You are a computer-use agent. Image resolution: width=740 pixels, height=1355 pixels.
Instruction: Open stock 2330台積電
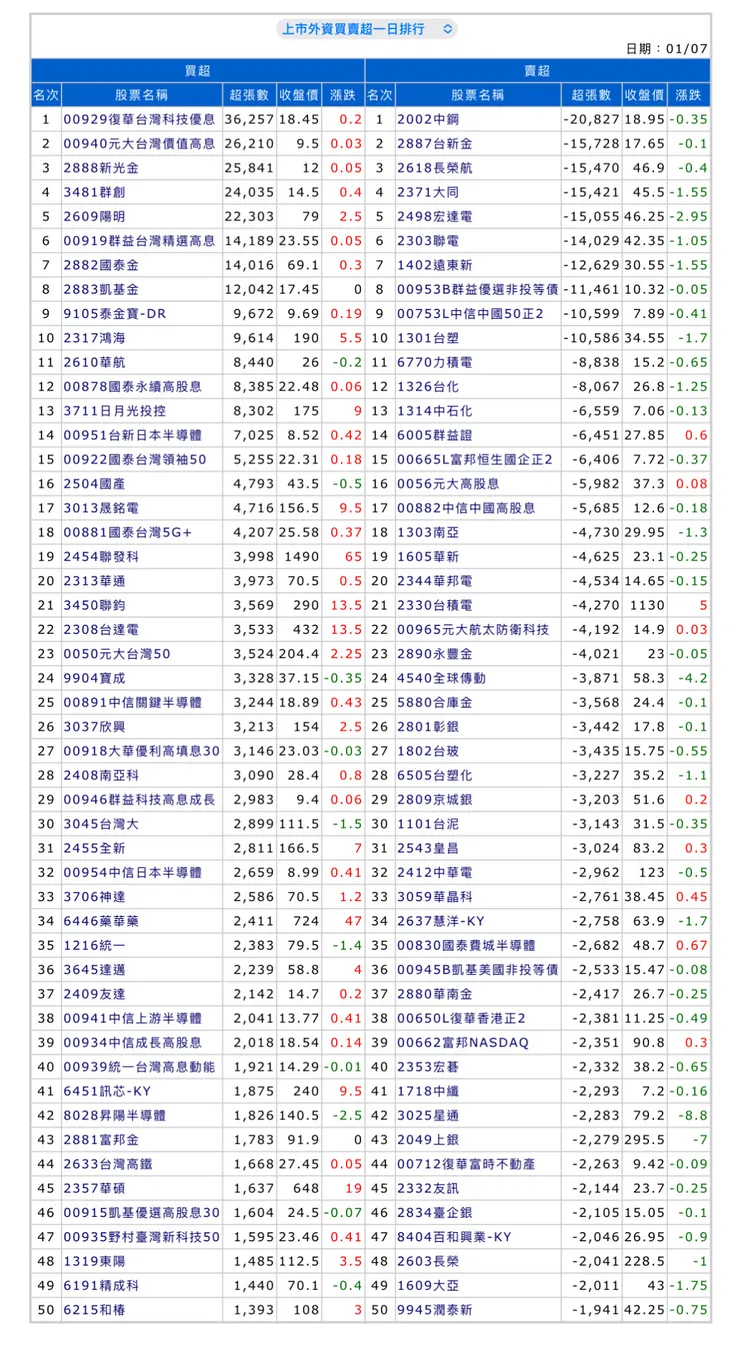[435, 605]
